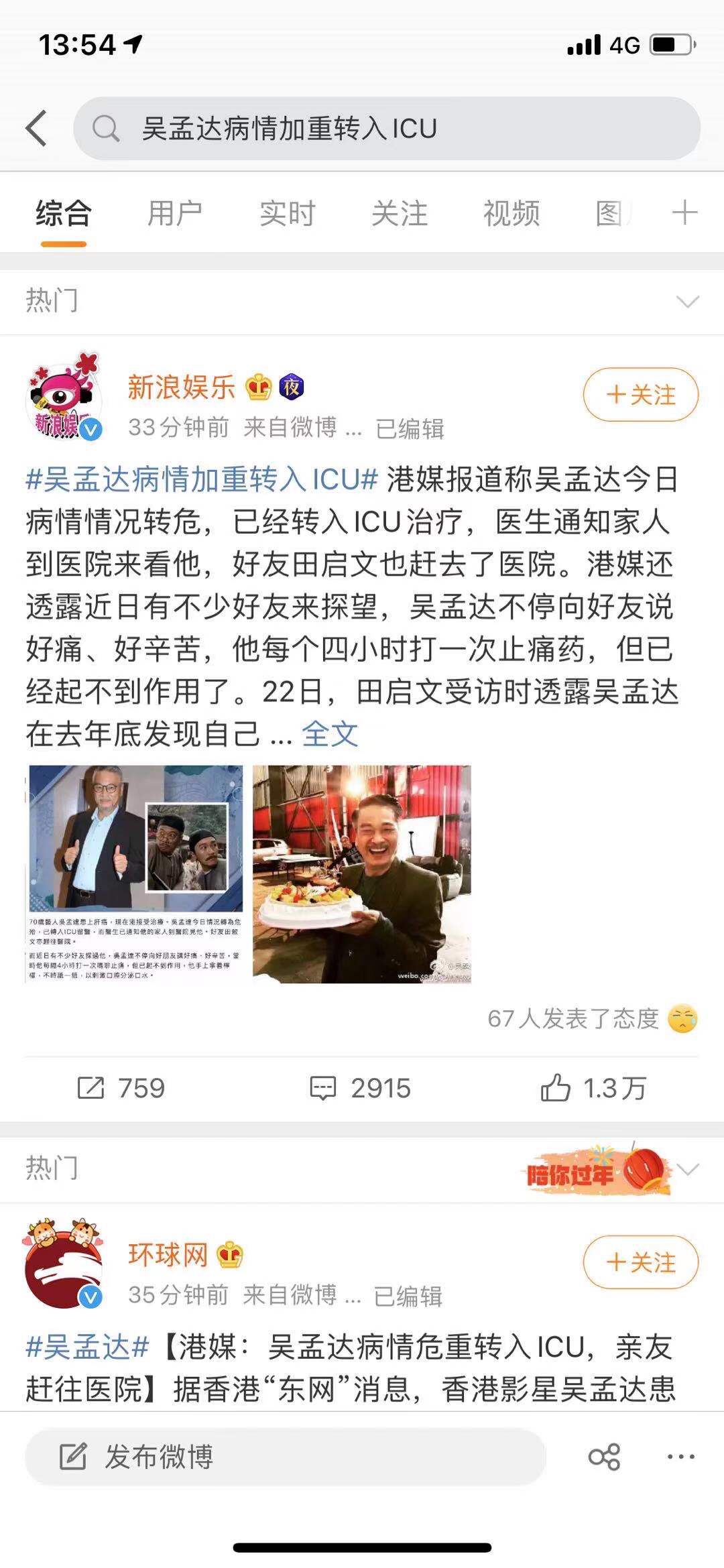Screen dimensions: 724x1568
Task: Switch to the 实时 tab
Action: [287, 213]
